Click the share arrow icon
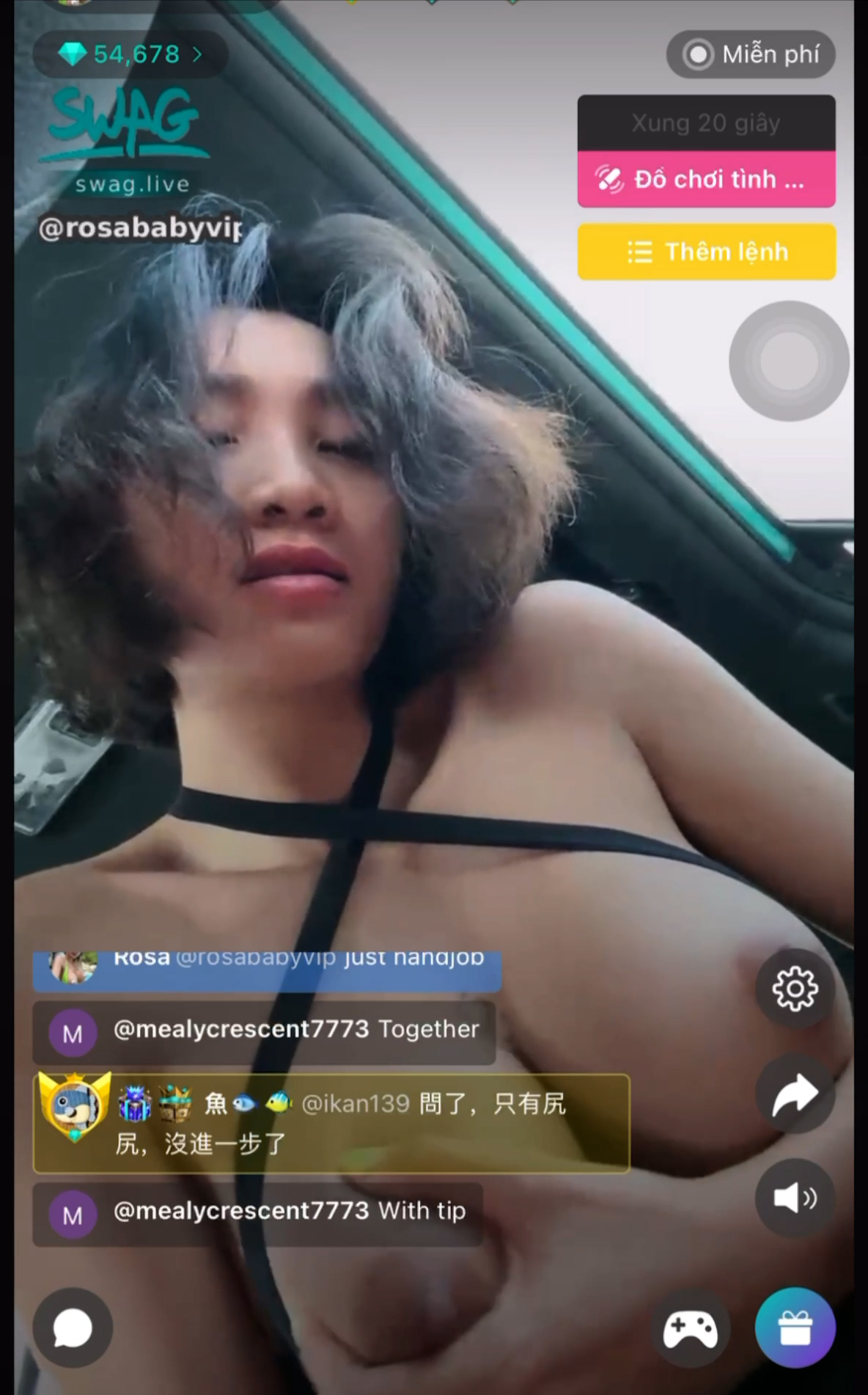The image size is (868, 1395). (x=795, y=1093)
